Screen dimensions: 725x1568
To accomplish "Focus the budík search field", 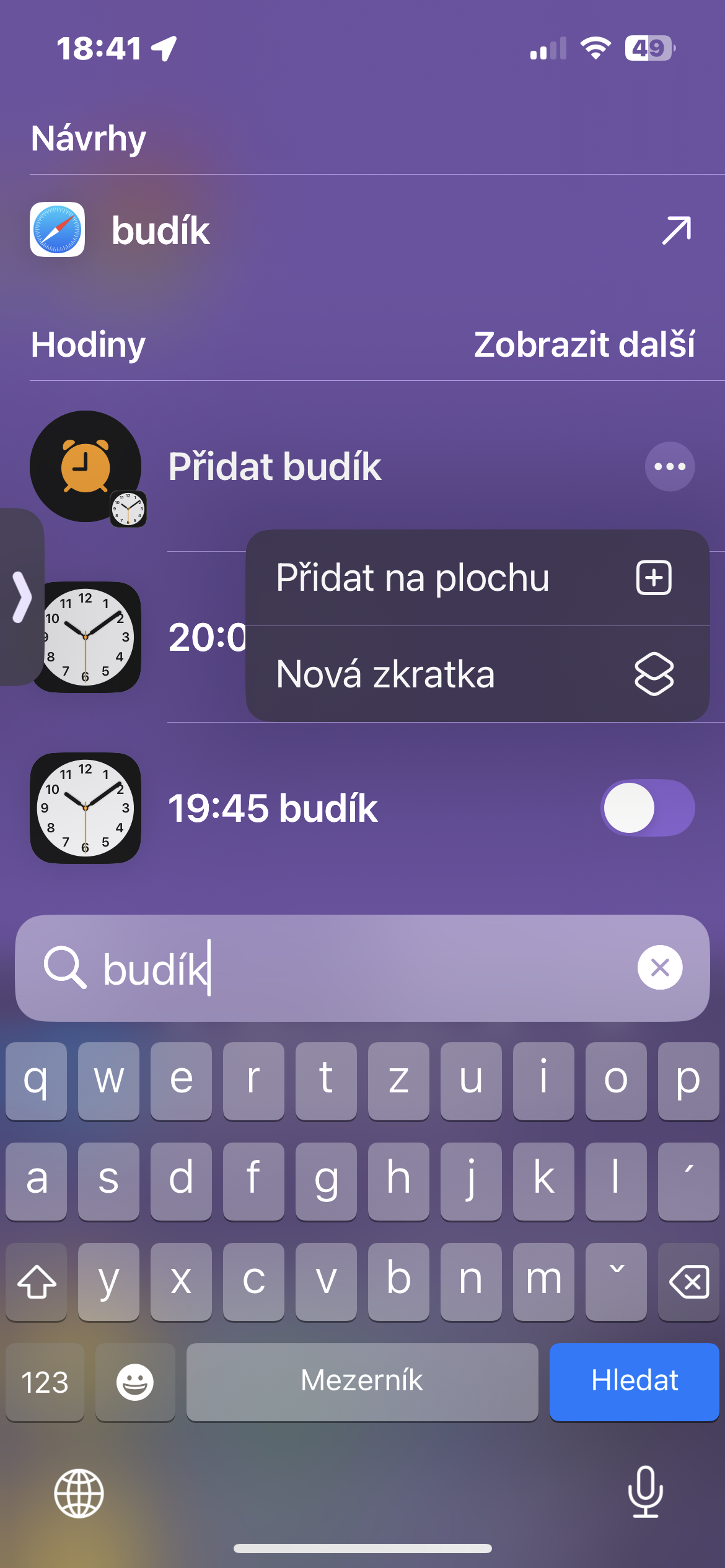I will 359,969.
